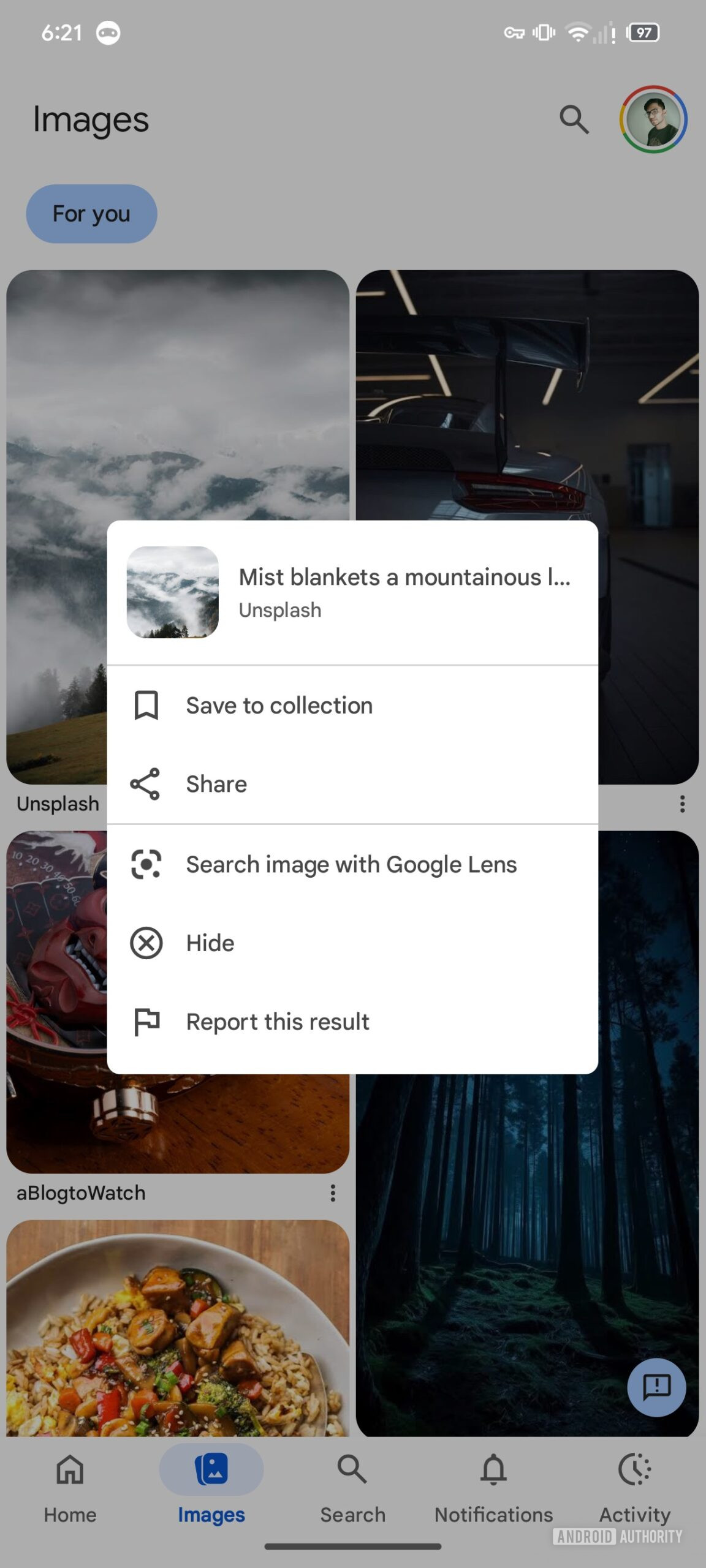Hide this image result

[x=210, y=943]
